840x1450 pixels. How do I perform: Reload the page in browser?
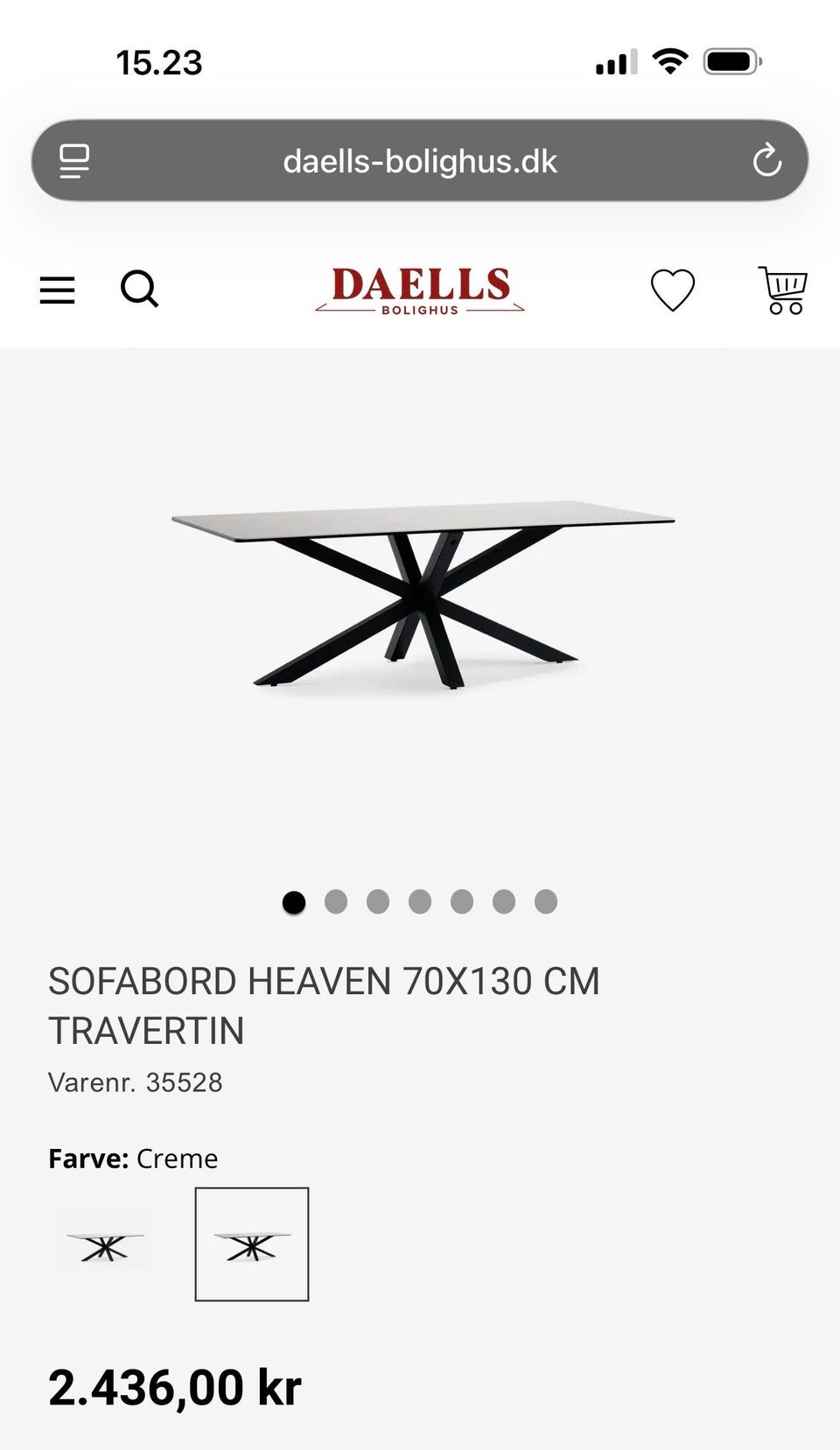[766, 161]
